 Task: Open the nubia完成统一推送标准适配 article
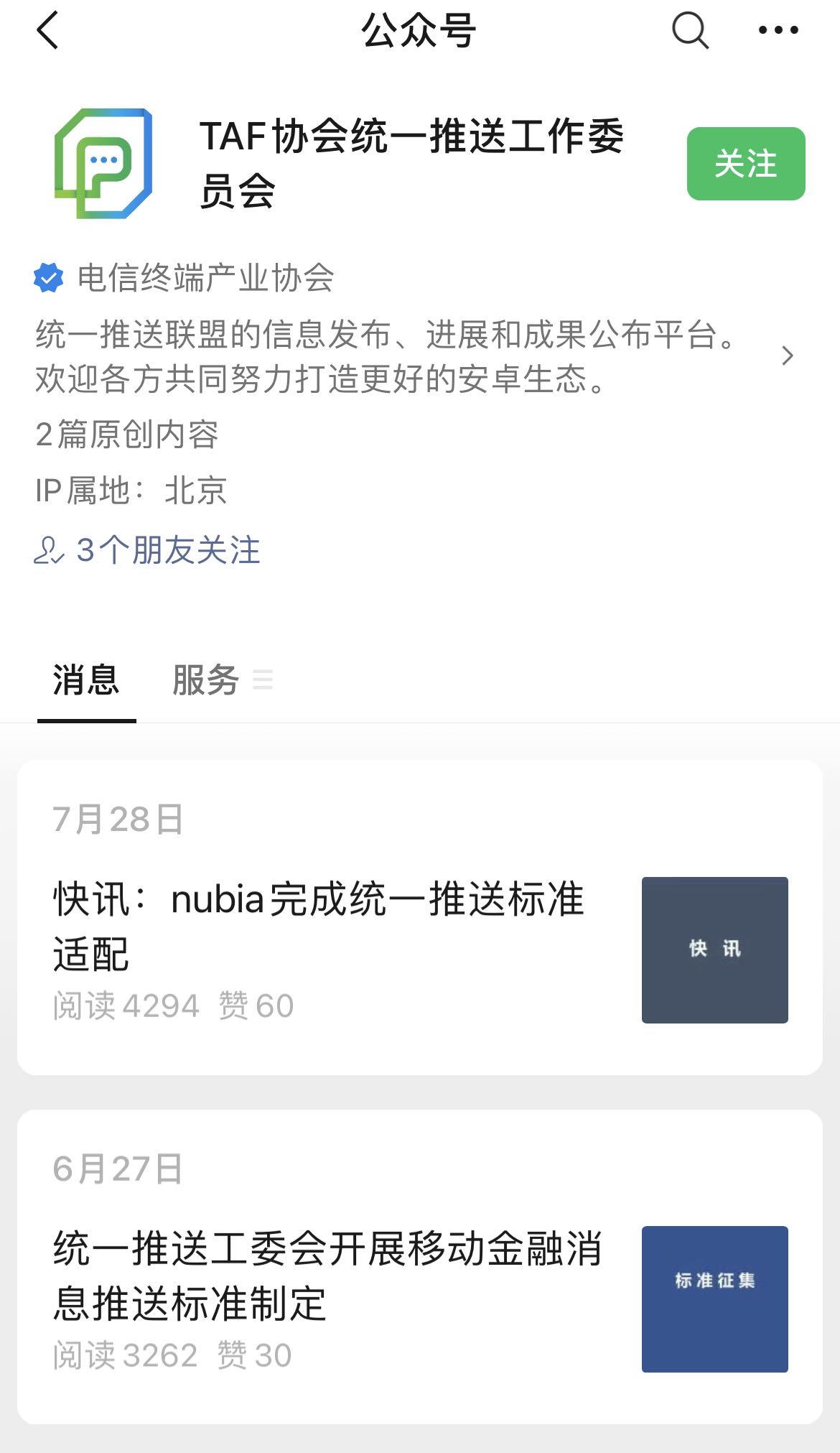(x=319, y=927)
